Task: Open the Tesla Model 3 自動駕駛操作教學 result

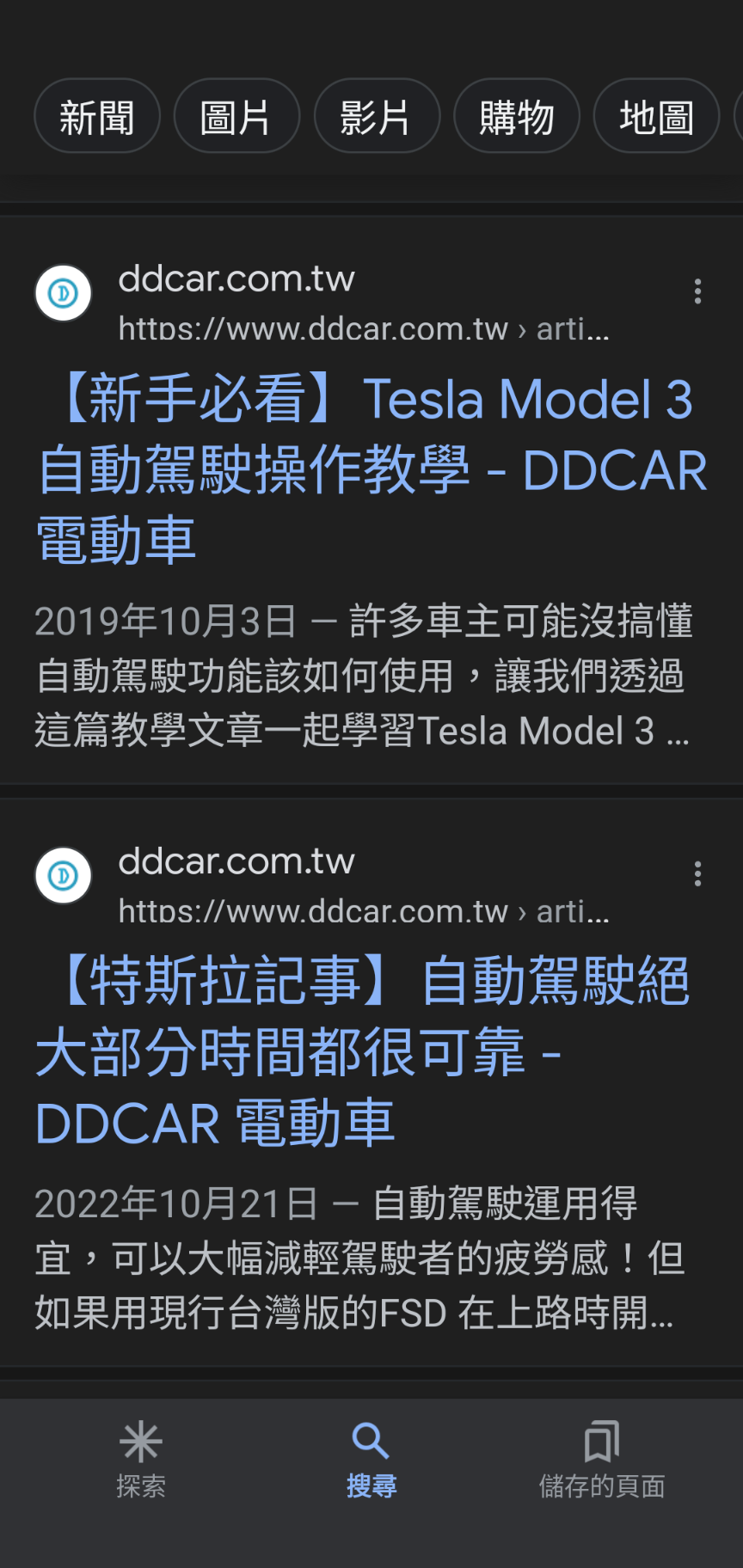Action: pos(371,470)
